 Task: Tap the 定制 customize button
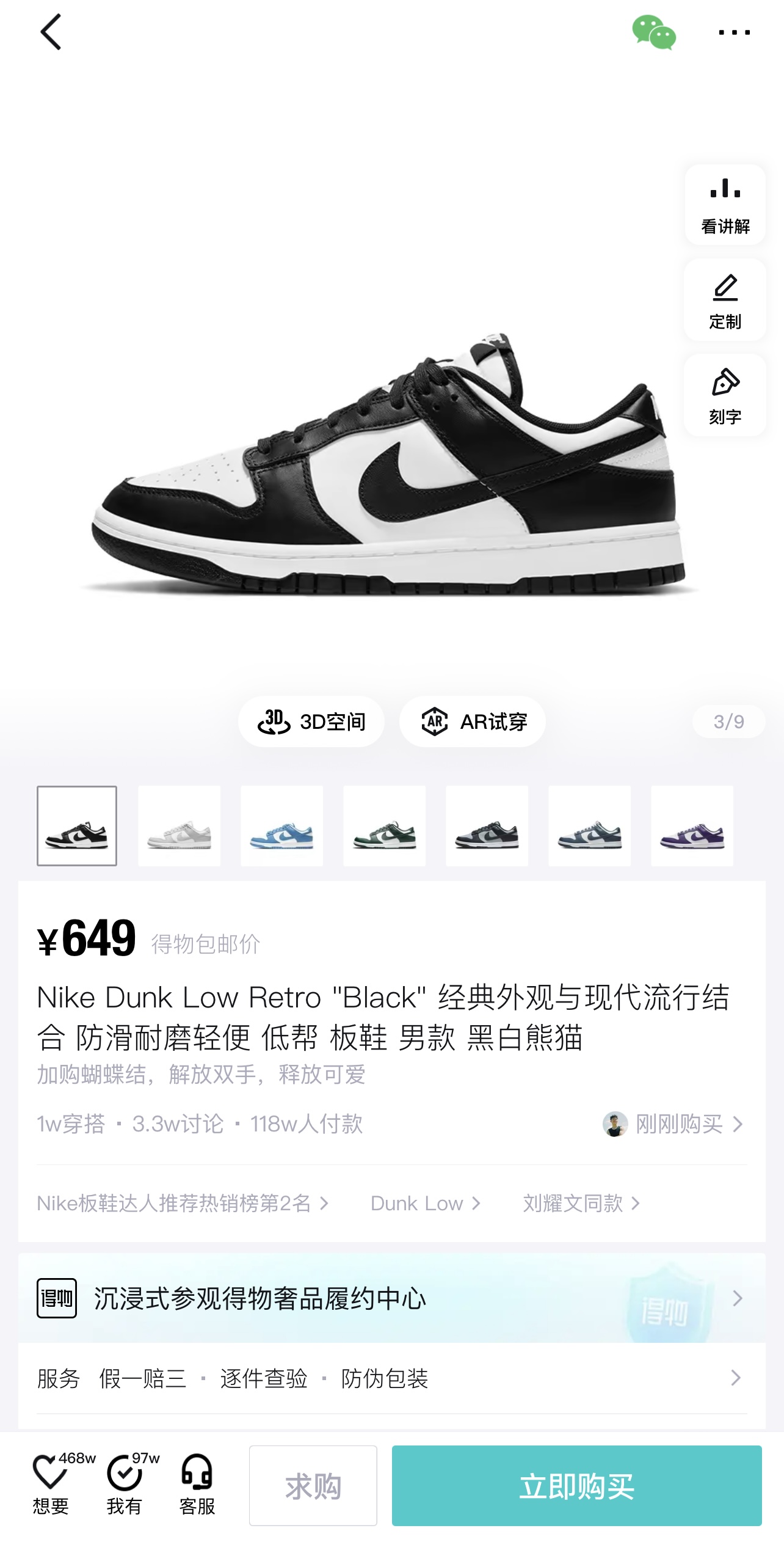point(725,300)
